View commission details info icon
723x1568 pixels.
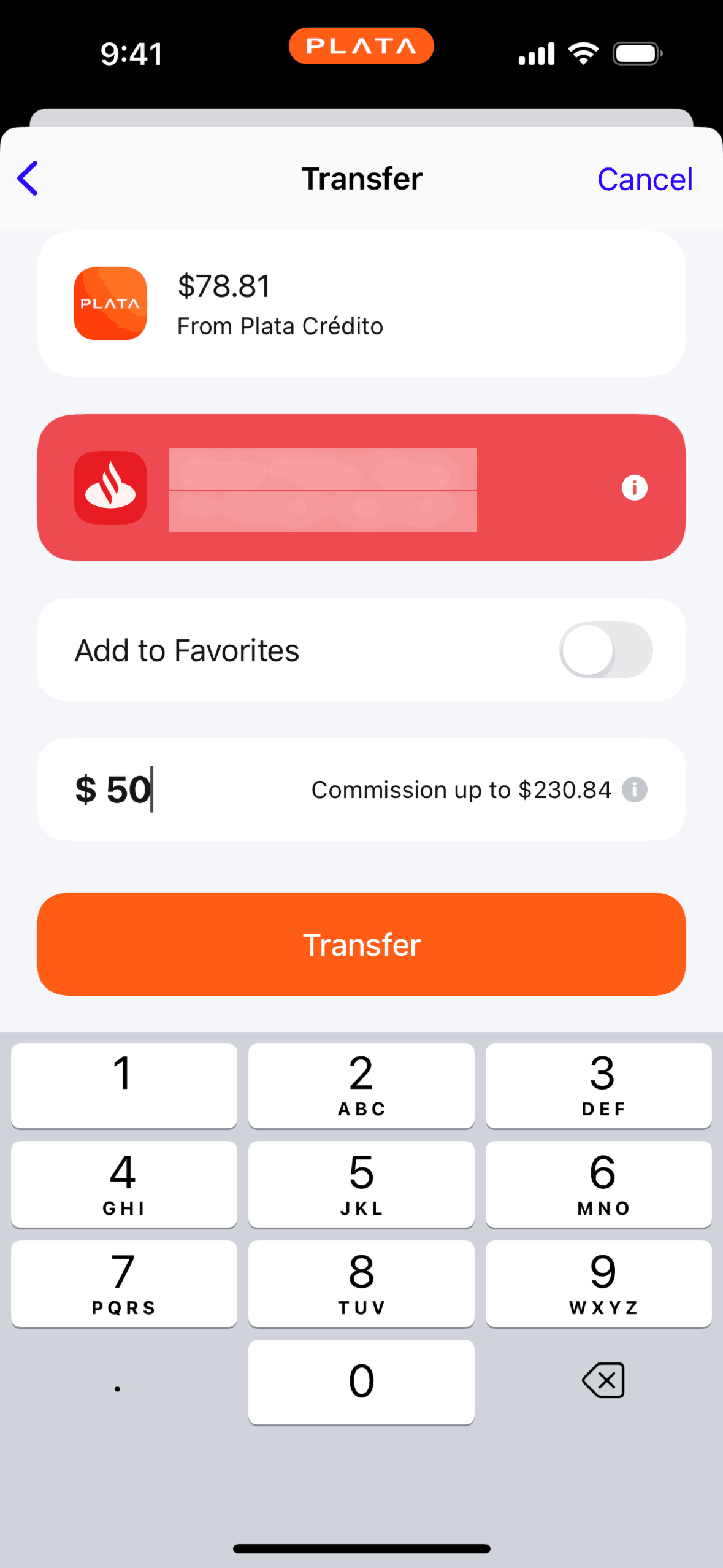click(x=635, y=790)
